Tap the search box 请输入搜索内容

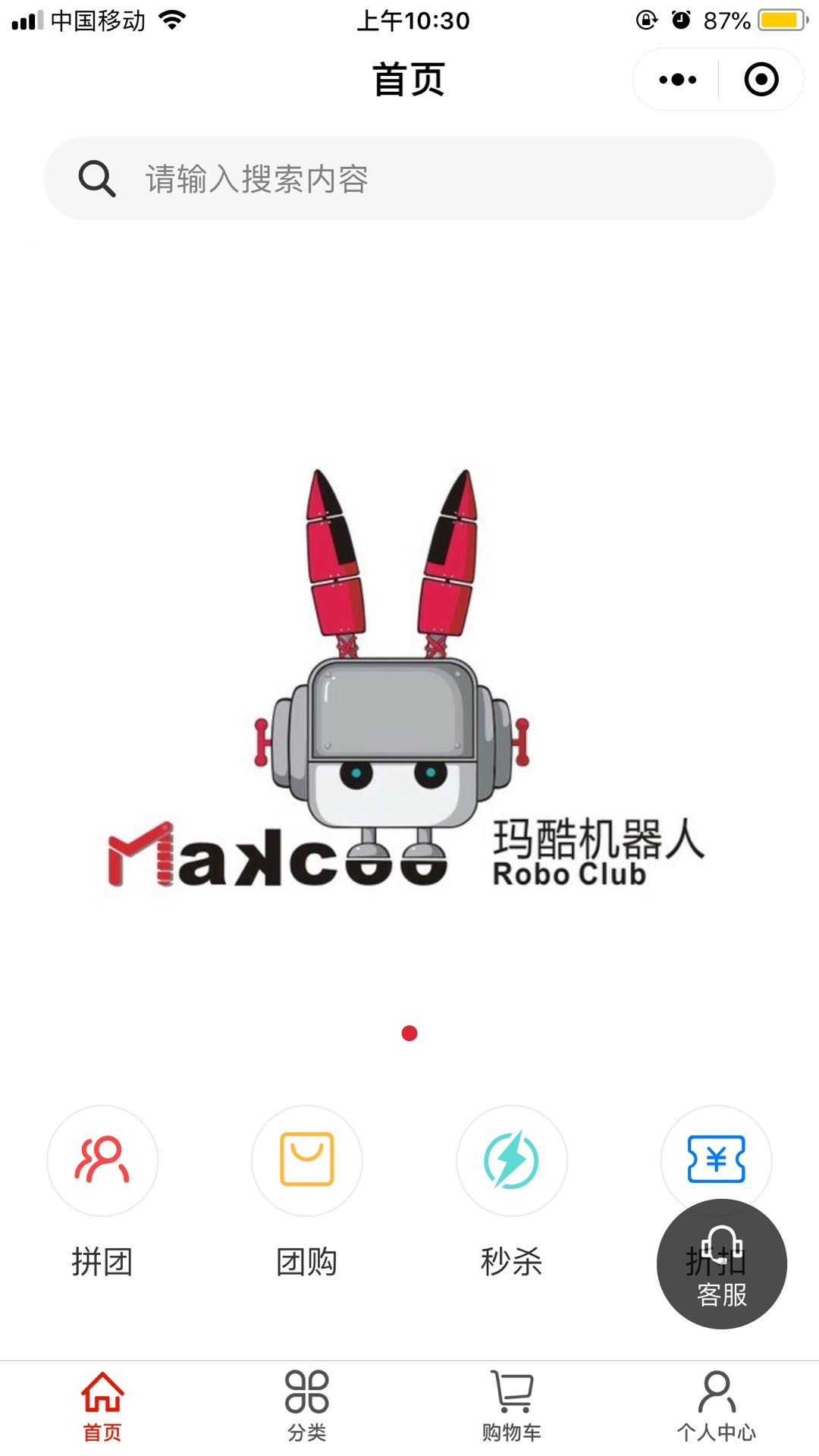point(409,179)
